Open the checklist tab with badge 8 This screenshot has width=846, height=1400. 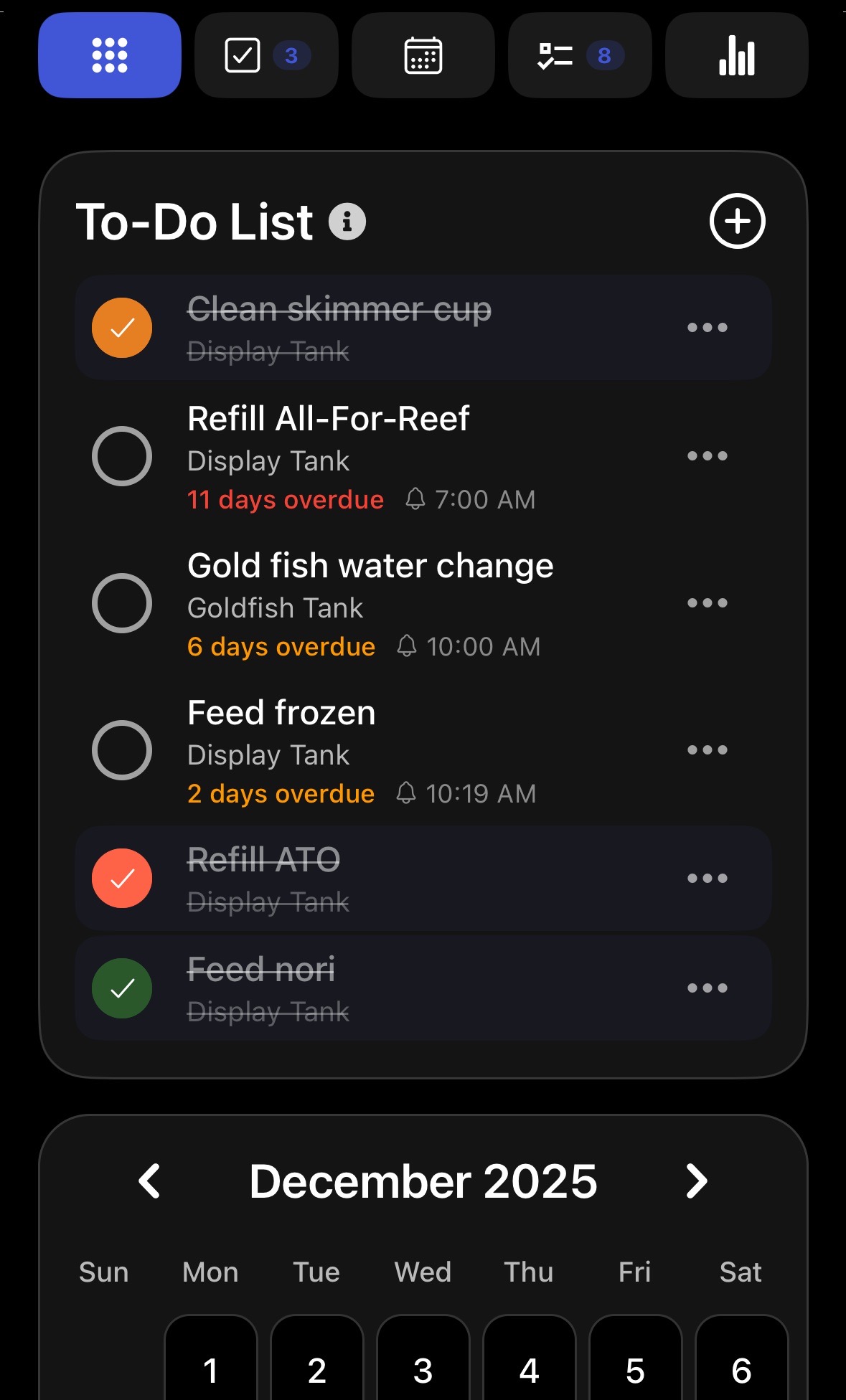point(580,55)
